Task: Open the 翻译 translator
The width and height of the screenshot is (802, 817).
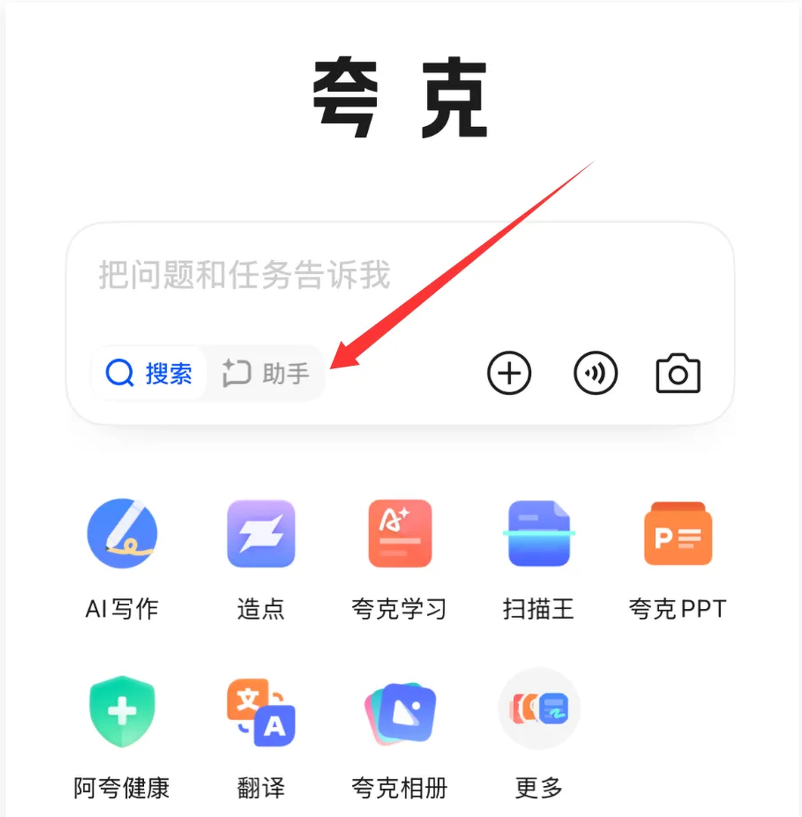Action: point(260,709)
